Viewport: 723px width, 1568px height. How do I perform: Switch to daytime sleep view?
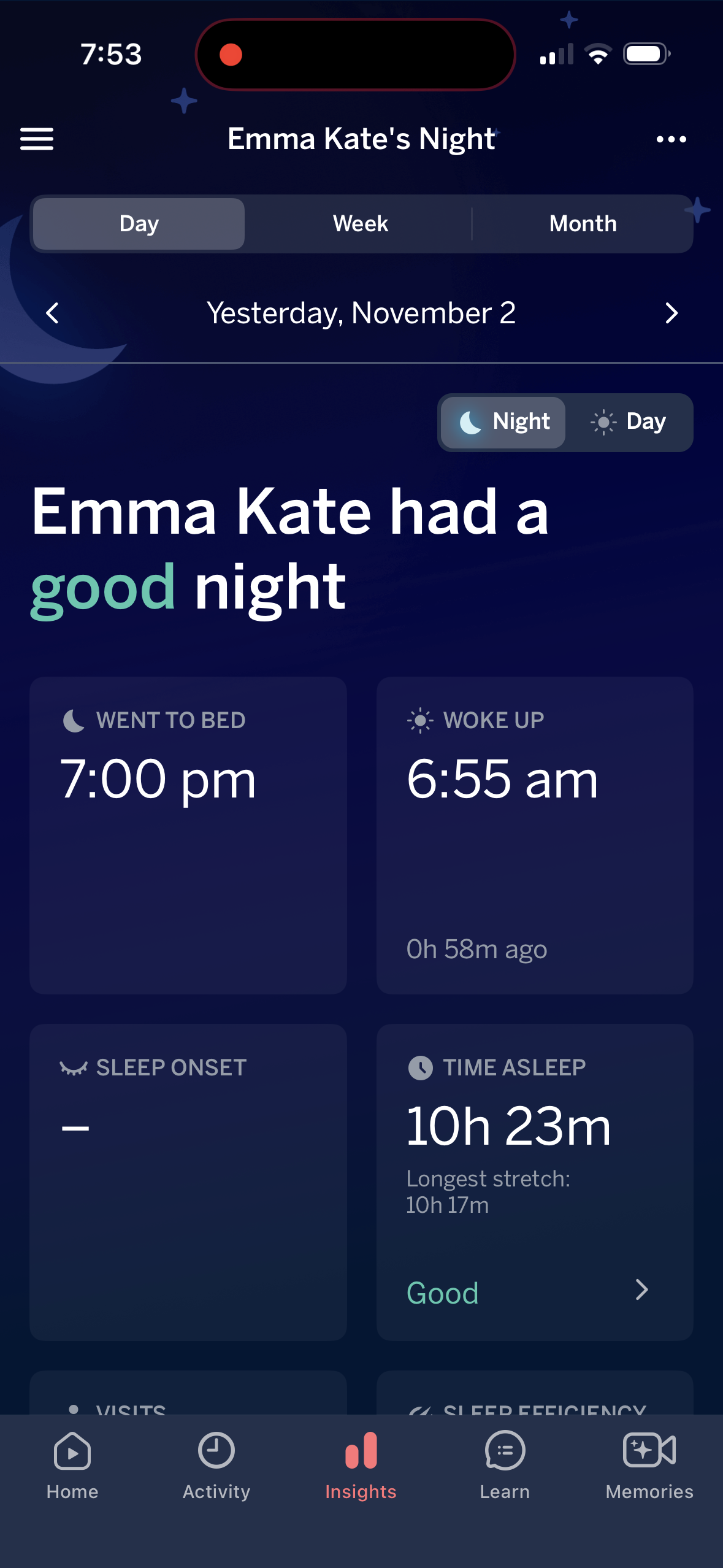629,422
